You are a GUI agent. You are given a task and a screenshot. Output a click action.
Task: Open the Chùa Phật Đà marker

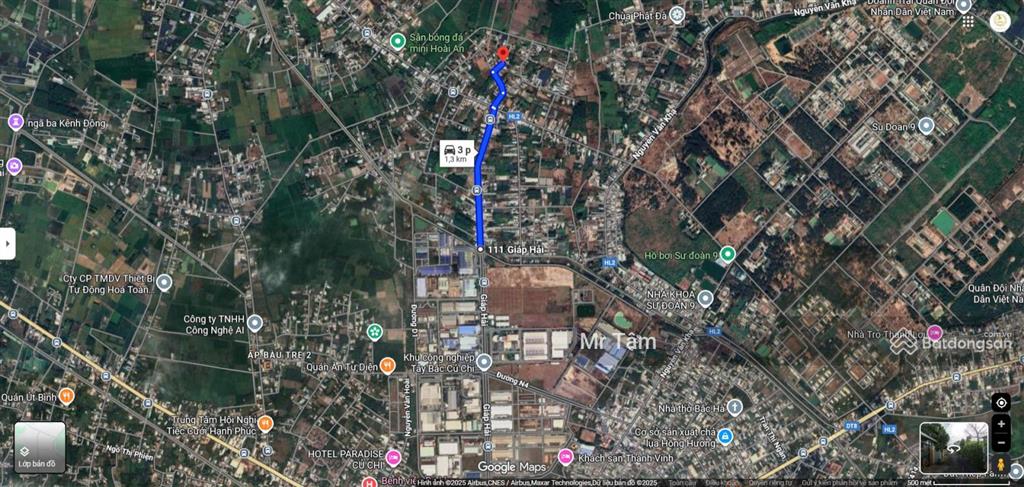coord(677,15)
